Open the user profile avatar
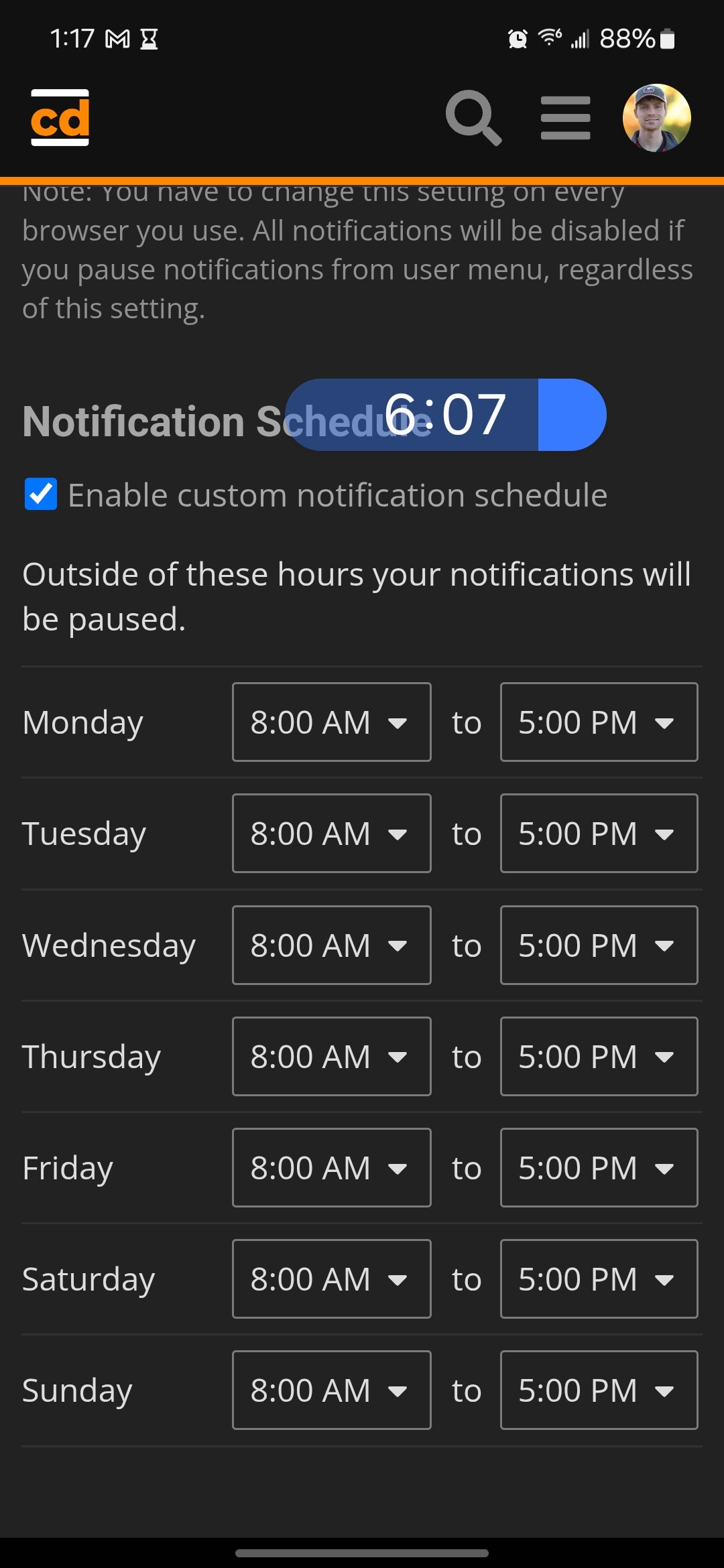 [657, 118]
